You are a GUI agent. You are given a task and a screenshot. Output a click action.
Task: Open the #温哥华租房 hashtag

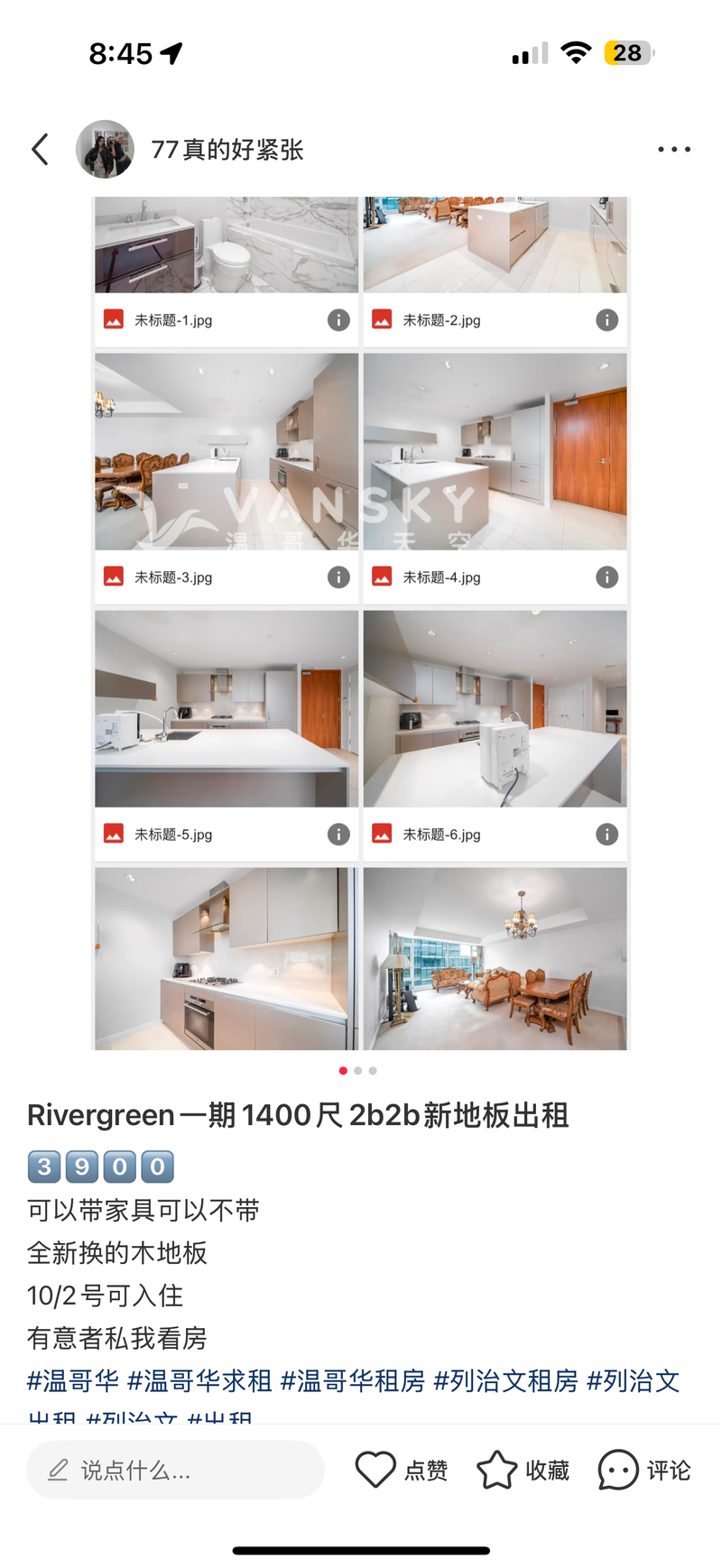coord(353,1380)
